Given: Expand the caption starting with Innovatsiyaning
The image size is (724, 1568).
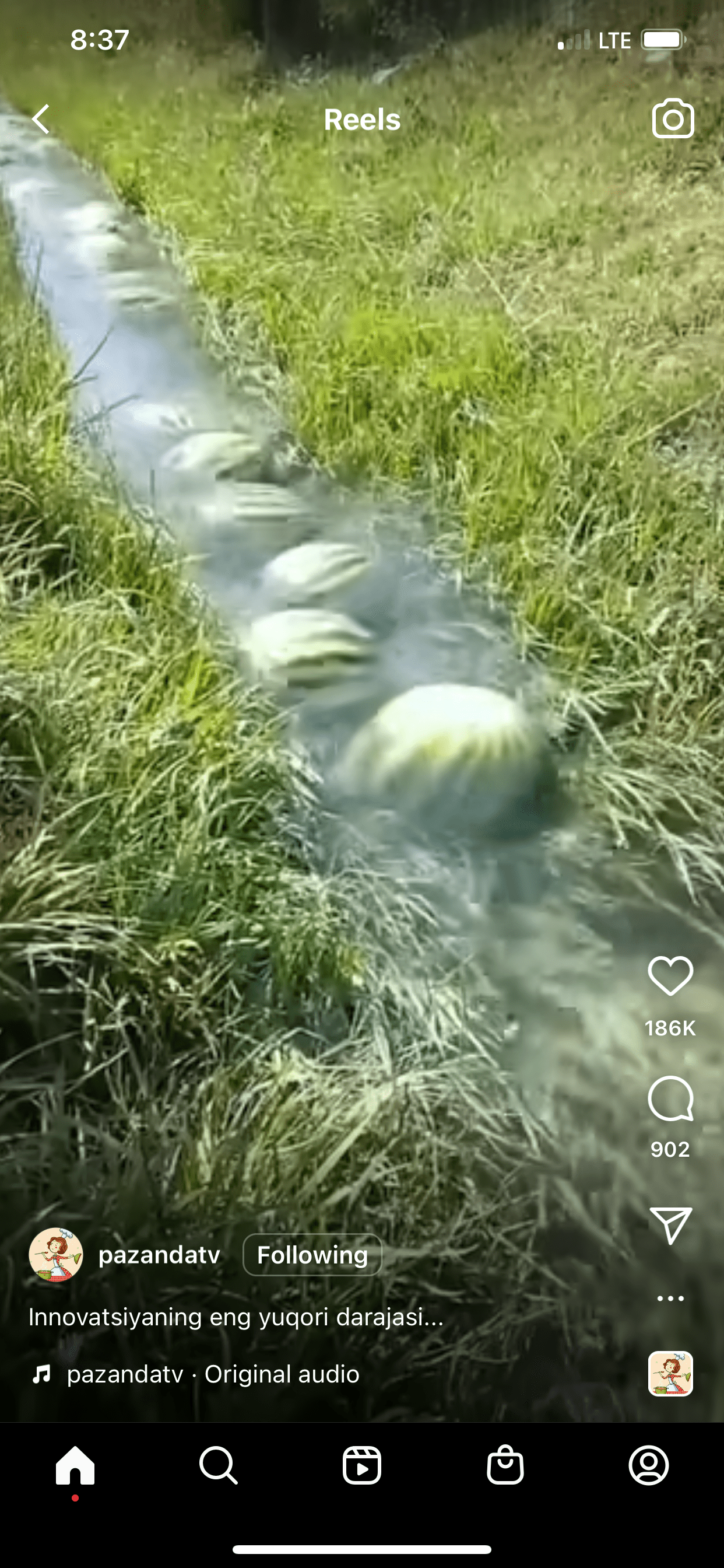Looking at the screenshot, I should point(236,1317).
